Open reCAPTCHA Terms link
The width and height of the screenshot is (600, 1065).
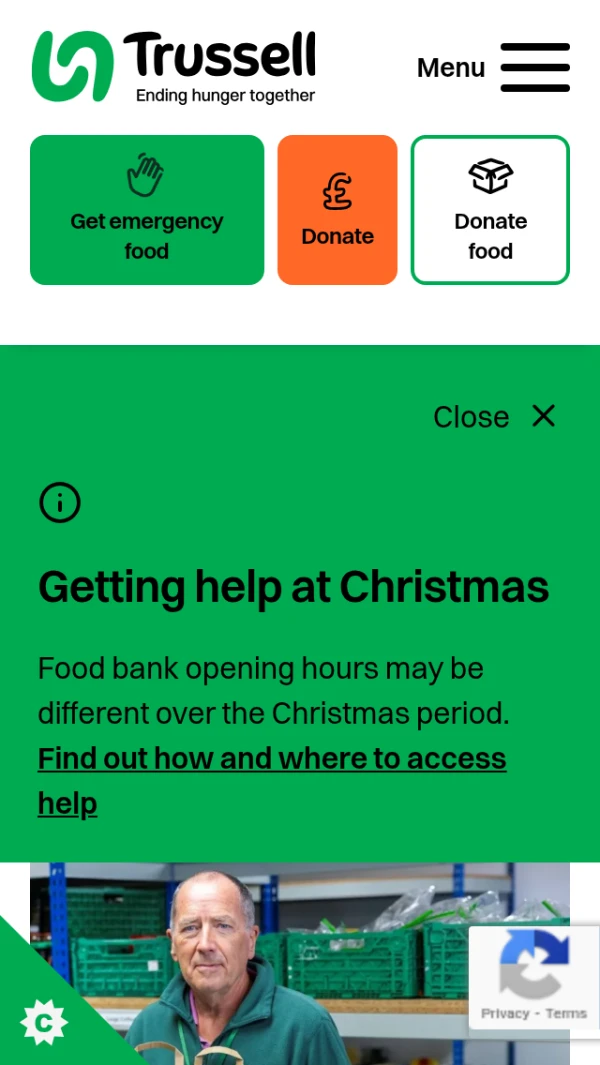566,1013
